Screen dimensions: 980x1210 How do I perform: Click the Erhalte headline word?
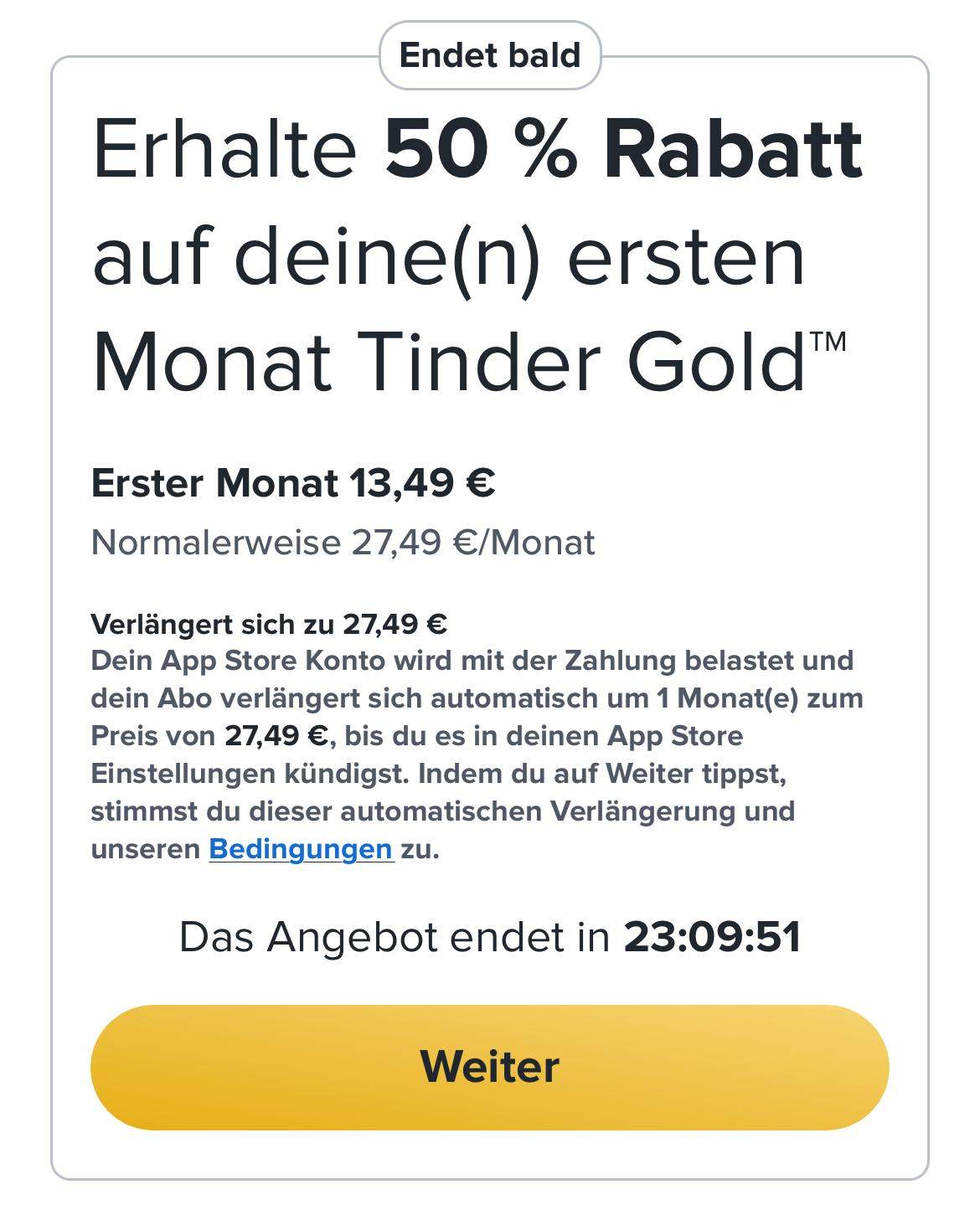tap(226, 151)
